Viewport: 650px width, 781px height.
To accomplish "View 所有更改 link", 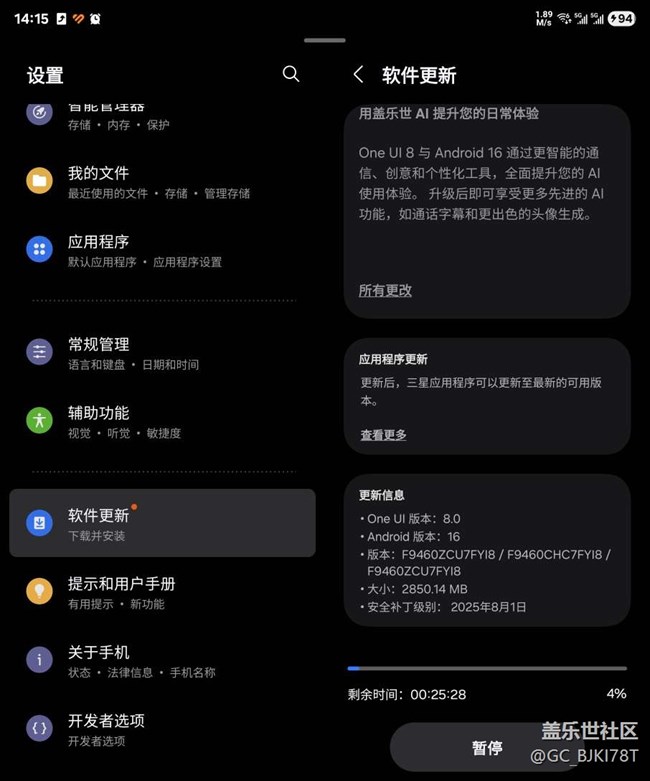I will tap(385, 291).
